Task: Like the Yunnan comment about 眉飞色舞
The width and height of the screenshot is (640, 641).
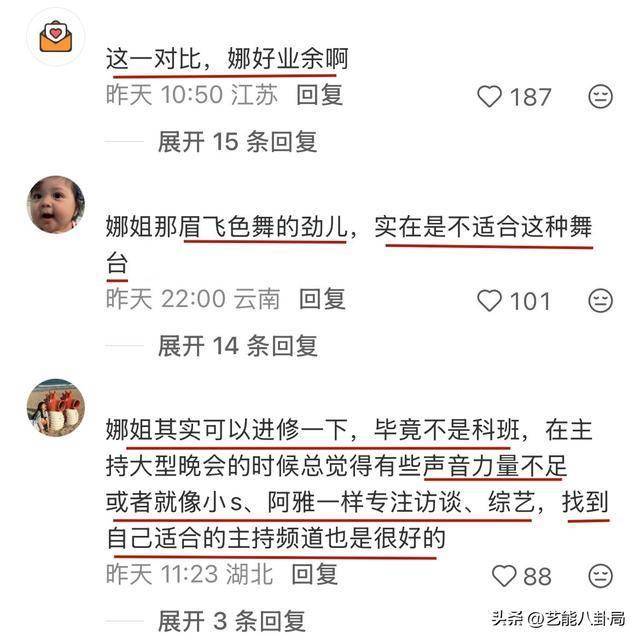Action: tap(490, 300)
